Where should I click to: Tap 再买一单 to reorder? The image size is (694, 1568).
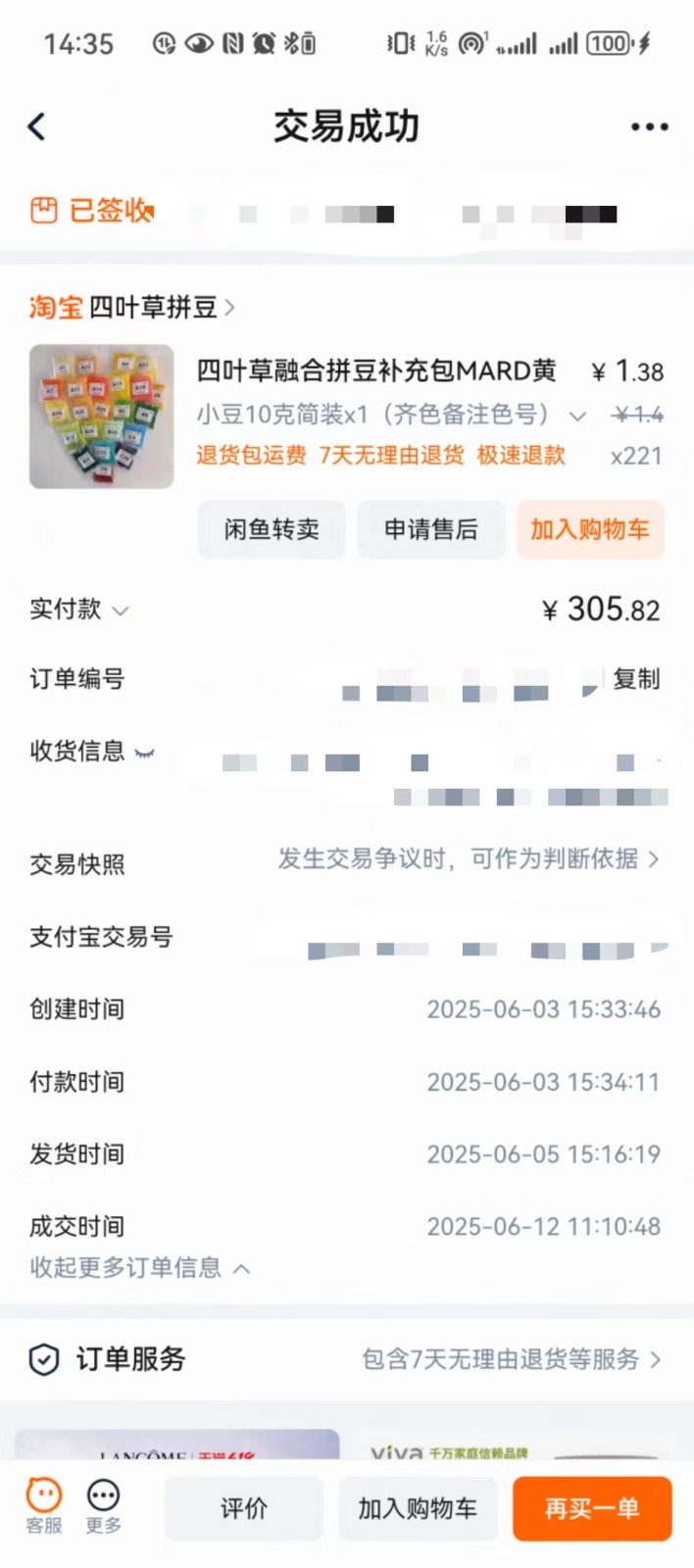click(x=592, y=1508)
